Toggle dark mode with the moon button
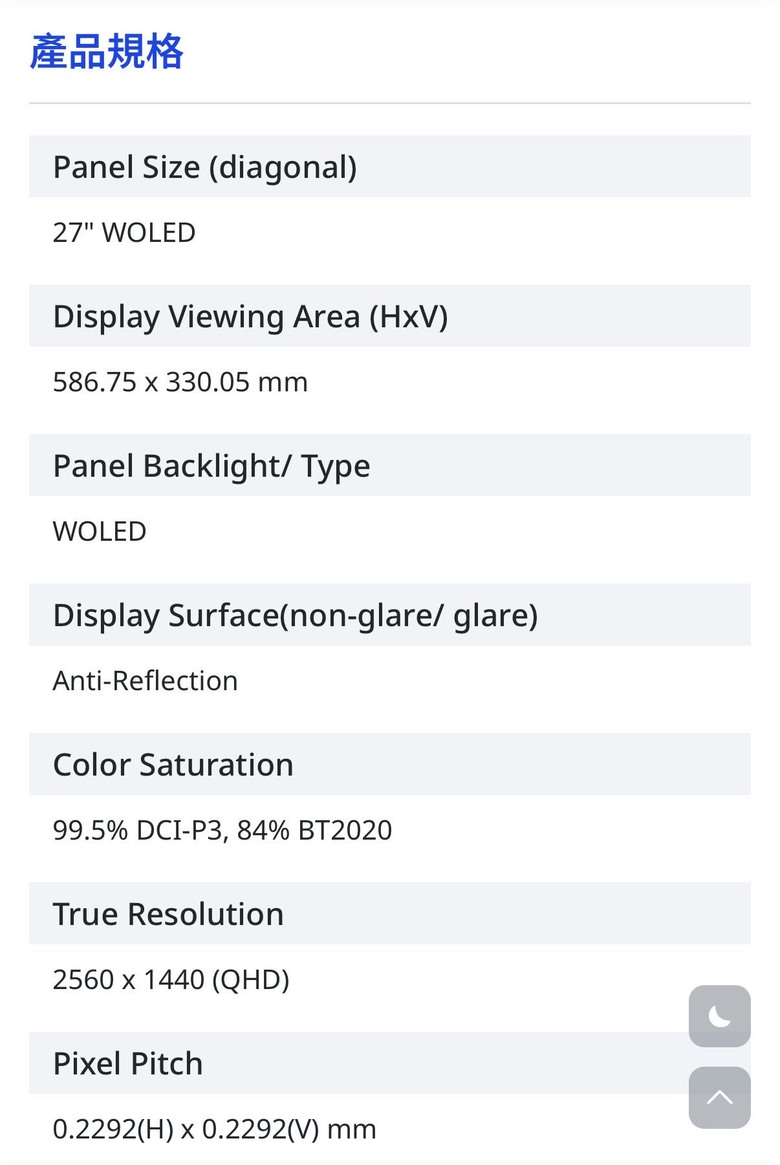This screenshot has width=780, height=1165. (x=719, y=1016)
